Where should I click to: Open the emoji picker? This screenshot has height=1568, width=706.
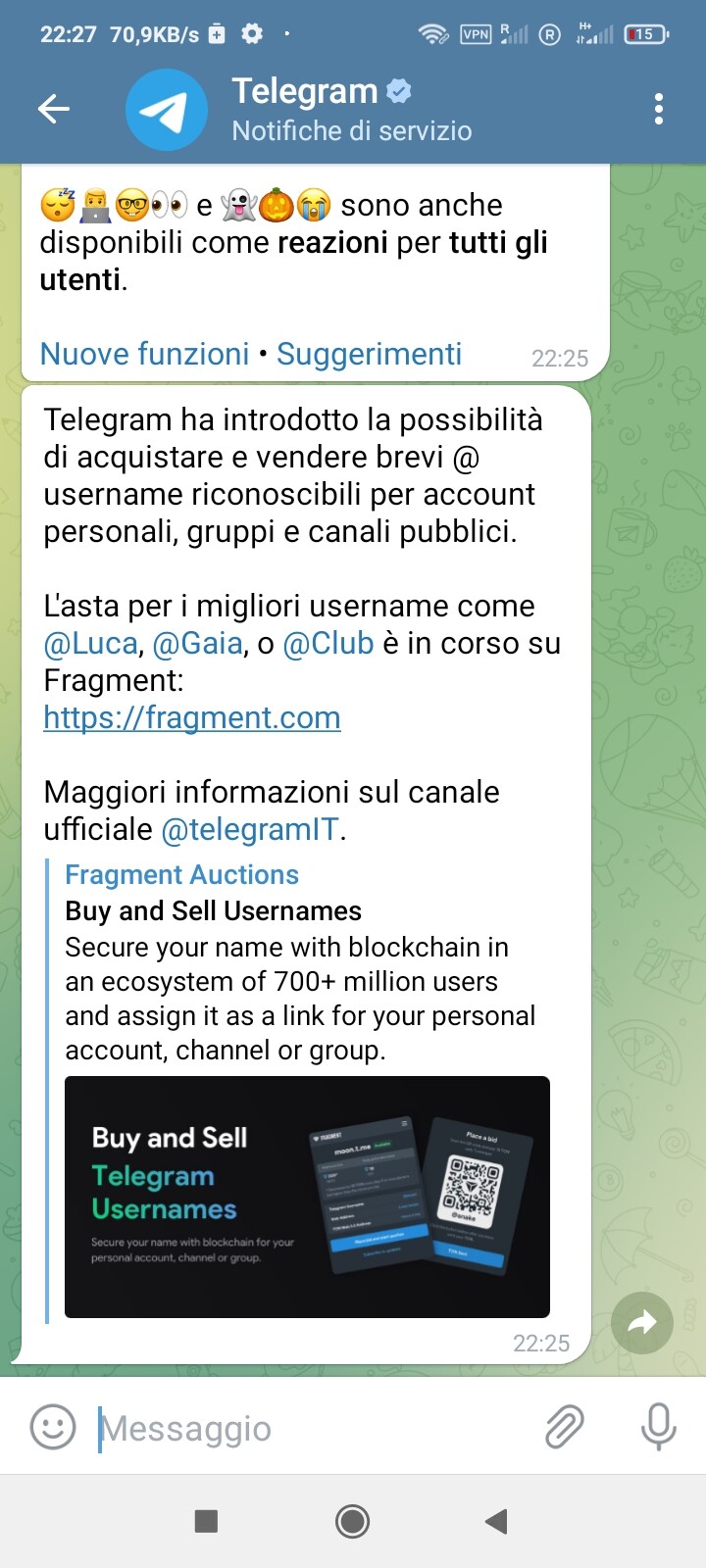pyautogui.click(x=53, y=1427)
